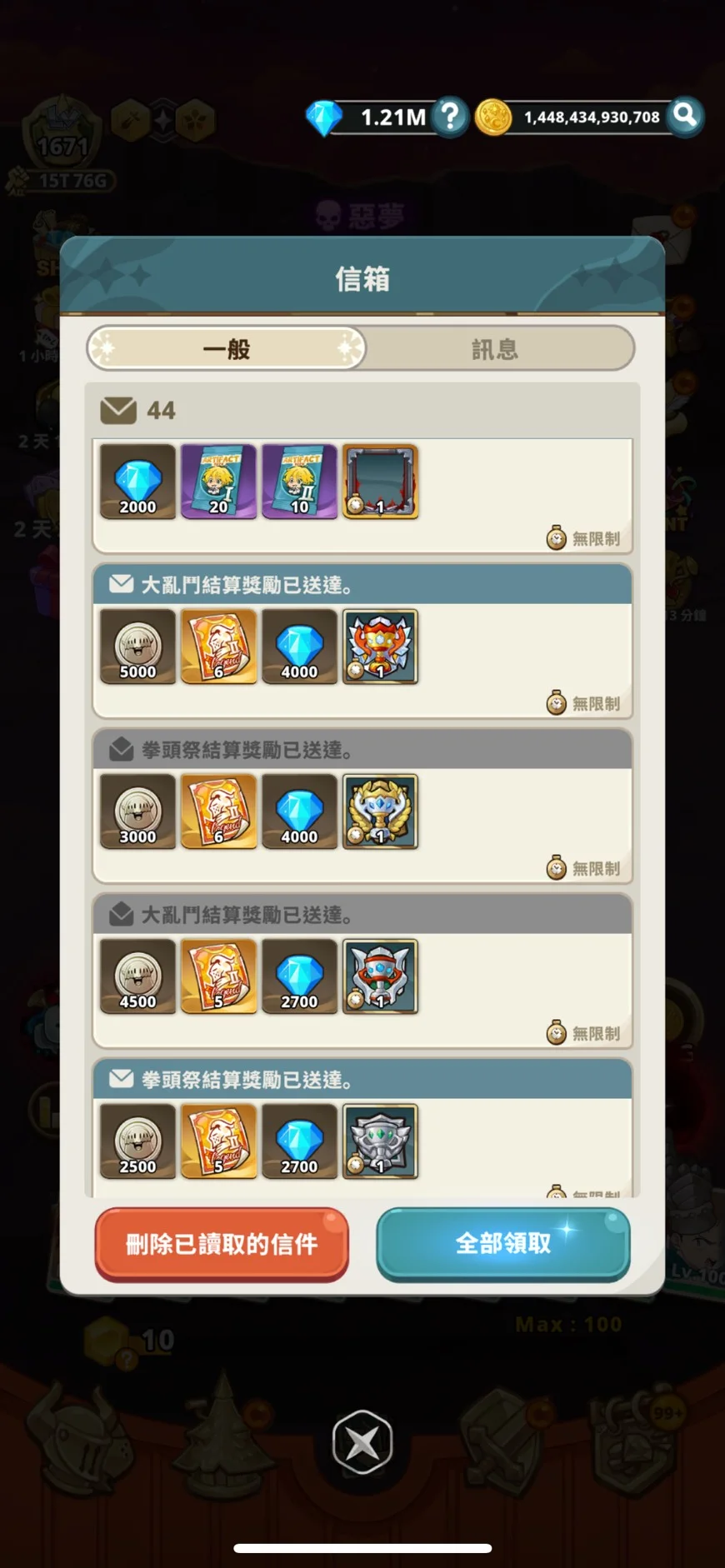
Task: Open the first mail with 2000 gems
Action: [362, 496]
